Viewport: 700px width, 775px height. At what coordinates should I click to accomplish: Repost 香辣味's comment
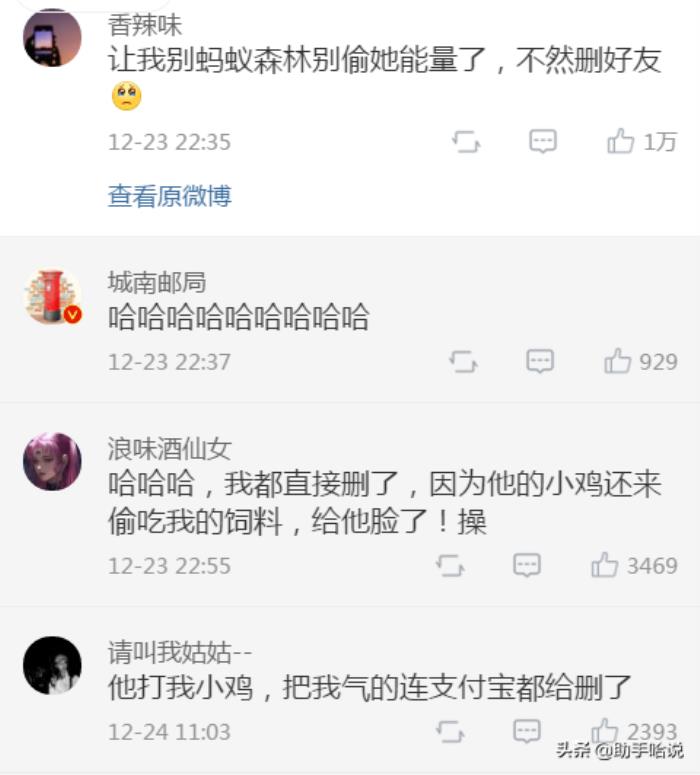[x=466, y=142]
